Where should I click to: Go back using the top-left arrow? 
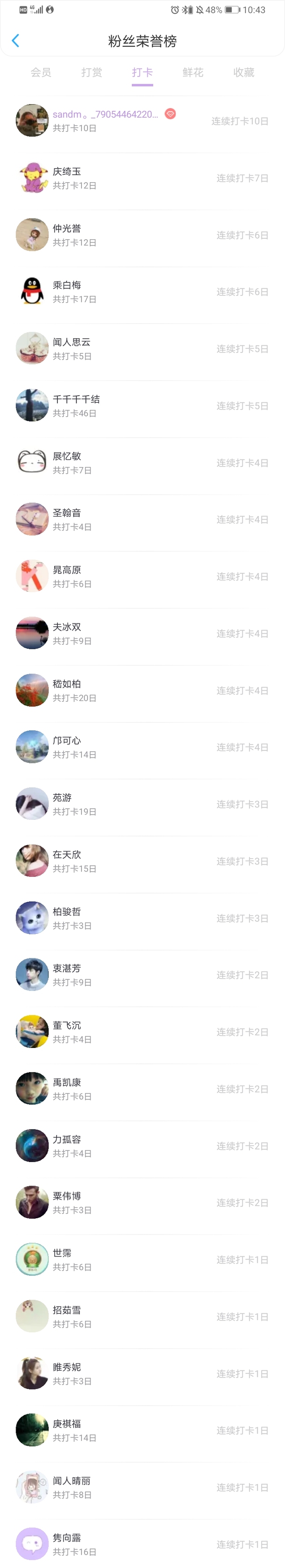(16, 41)
